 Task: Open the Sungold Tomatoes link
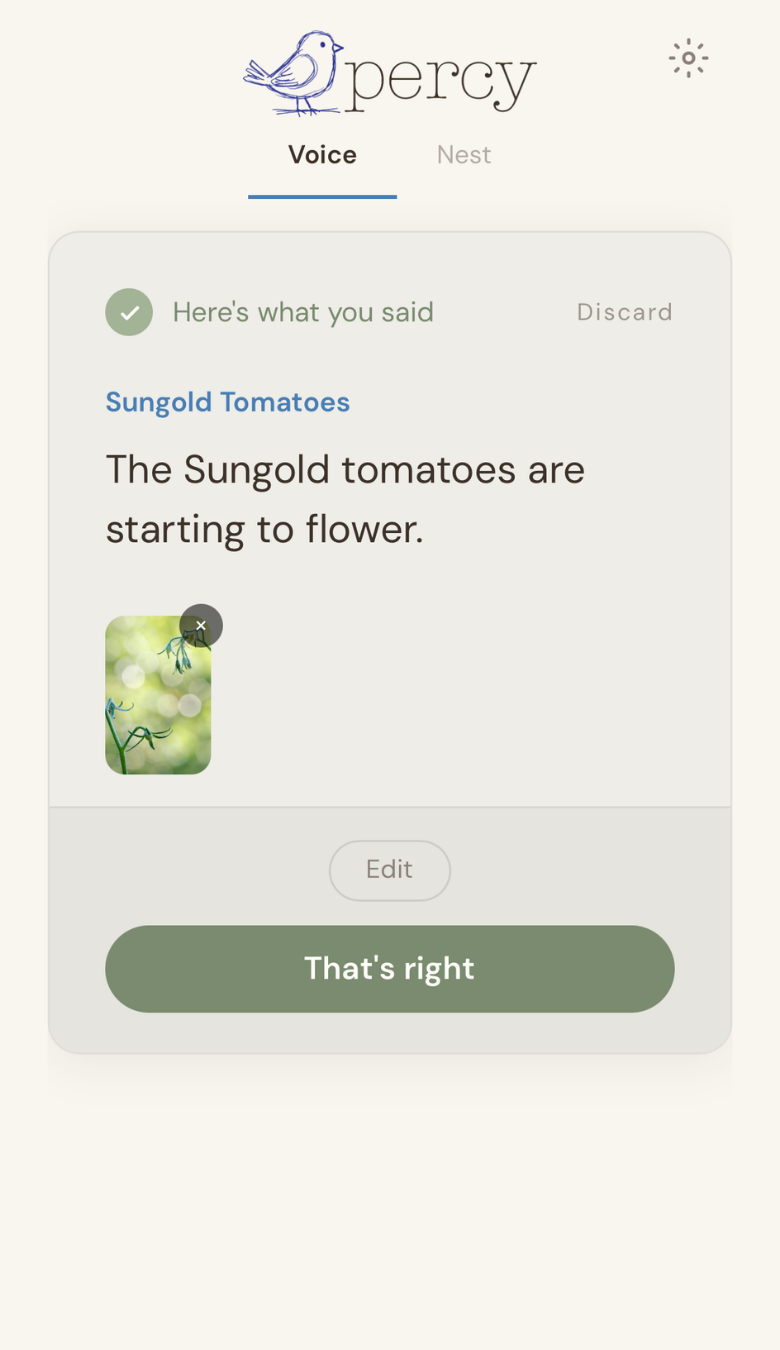(227, 402)
